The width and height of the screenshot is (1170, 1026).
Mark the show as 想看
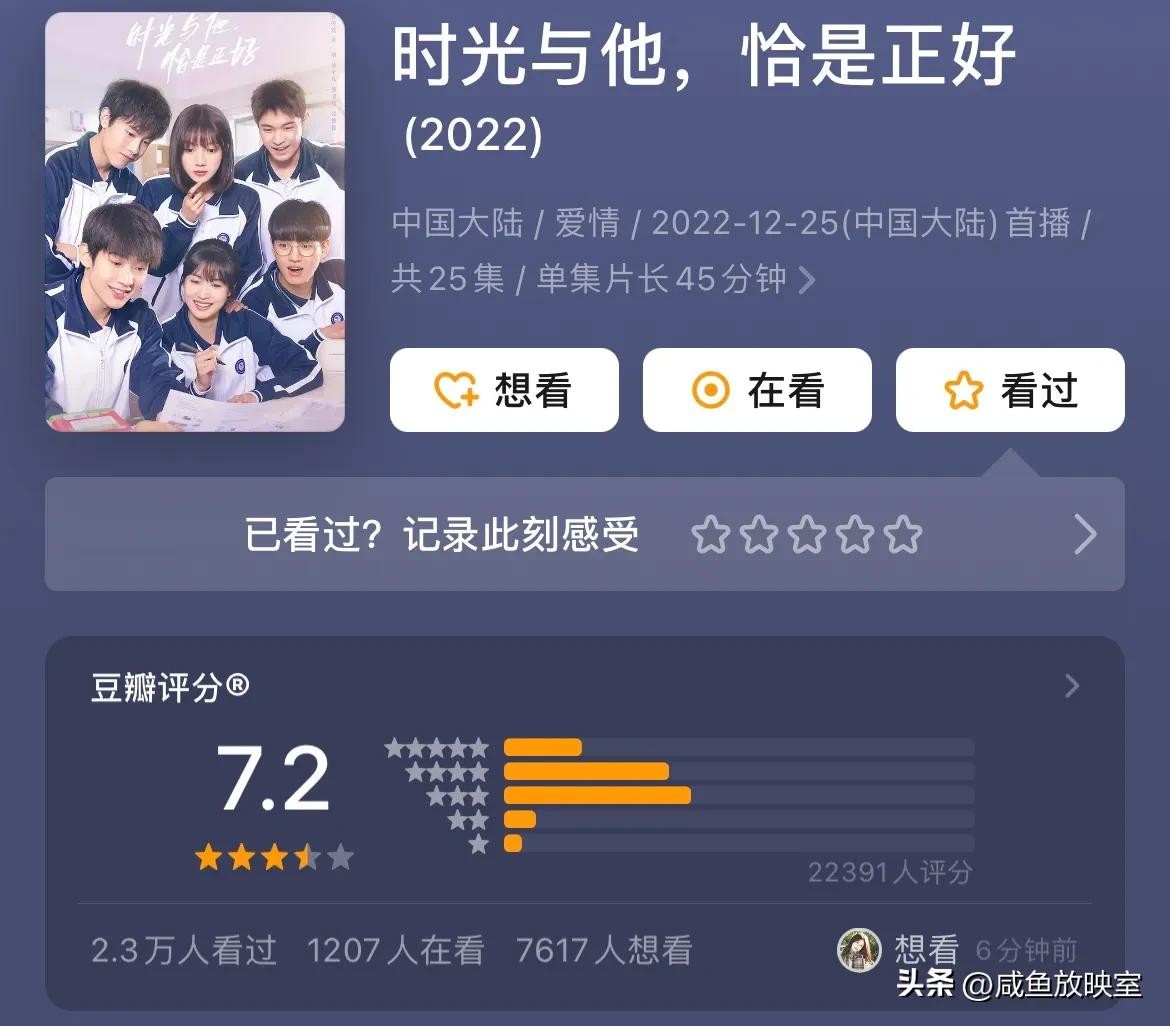click(x=504, y=390)
